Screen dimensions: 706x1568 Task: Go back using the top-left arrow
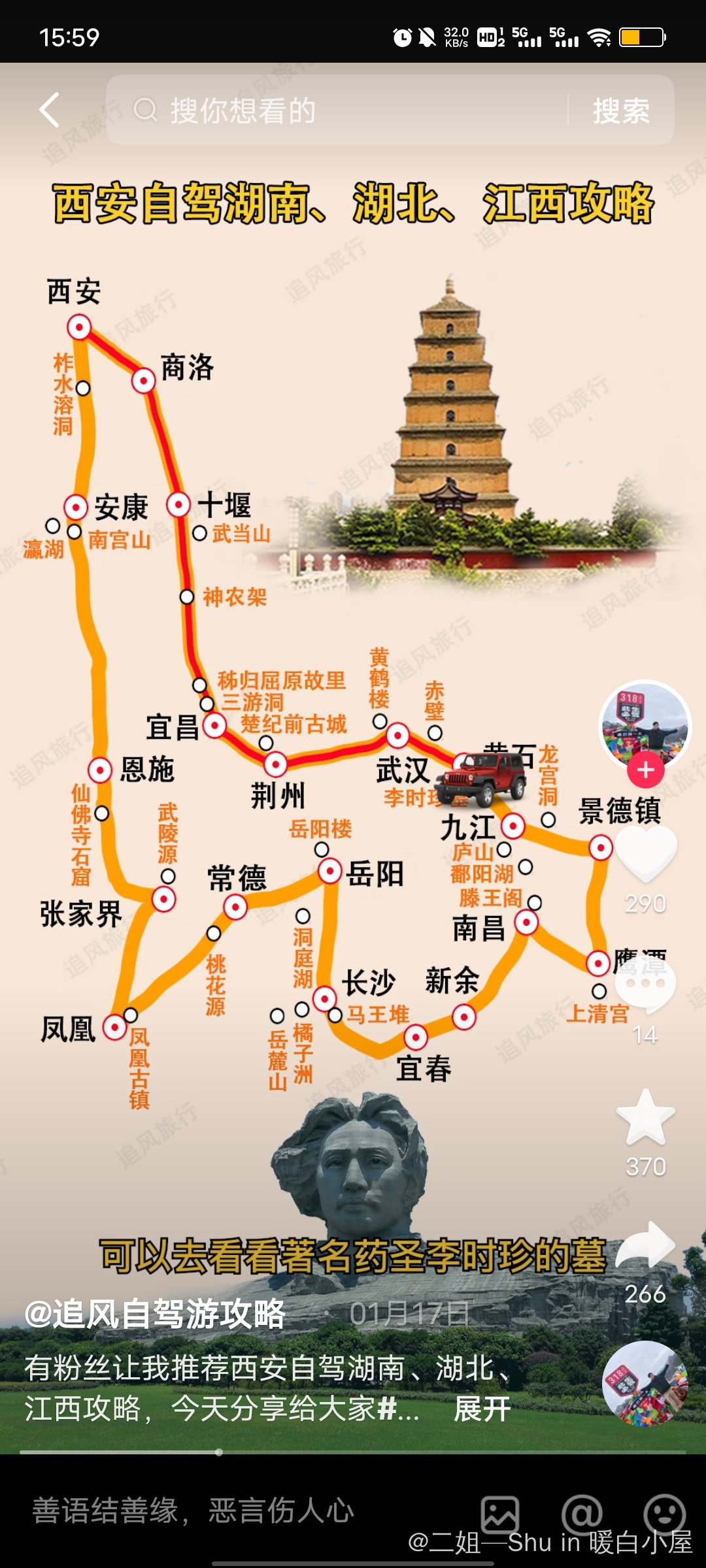pyautogui.click(x=50, y=110)
